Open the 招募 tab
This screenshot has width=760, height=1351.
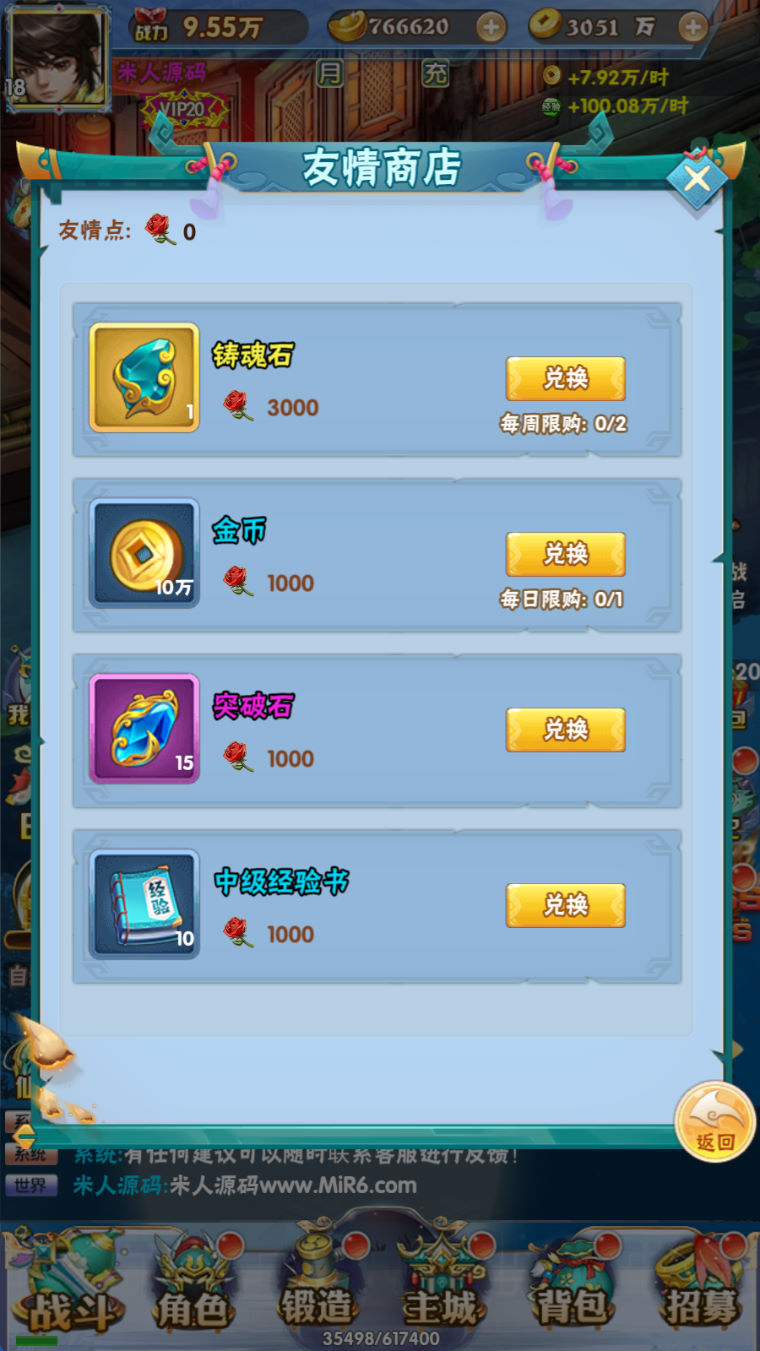point(698,1290)
